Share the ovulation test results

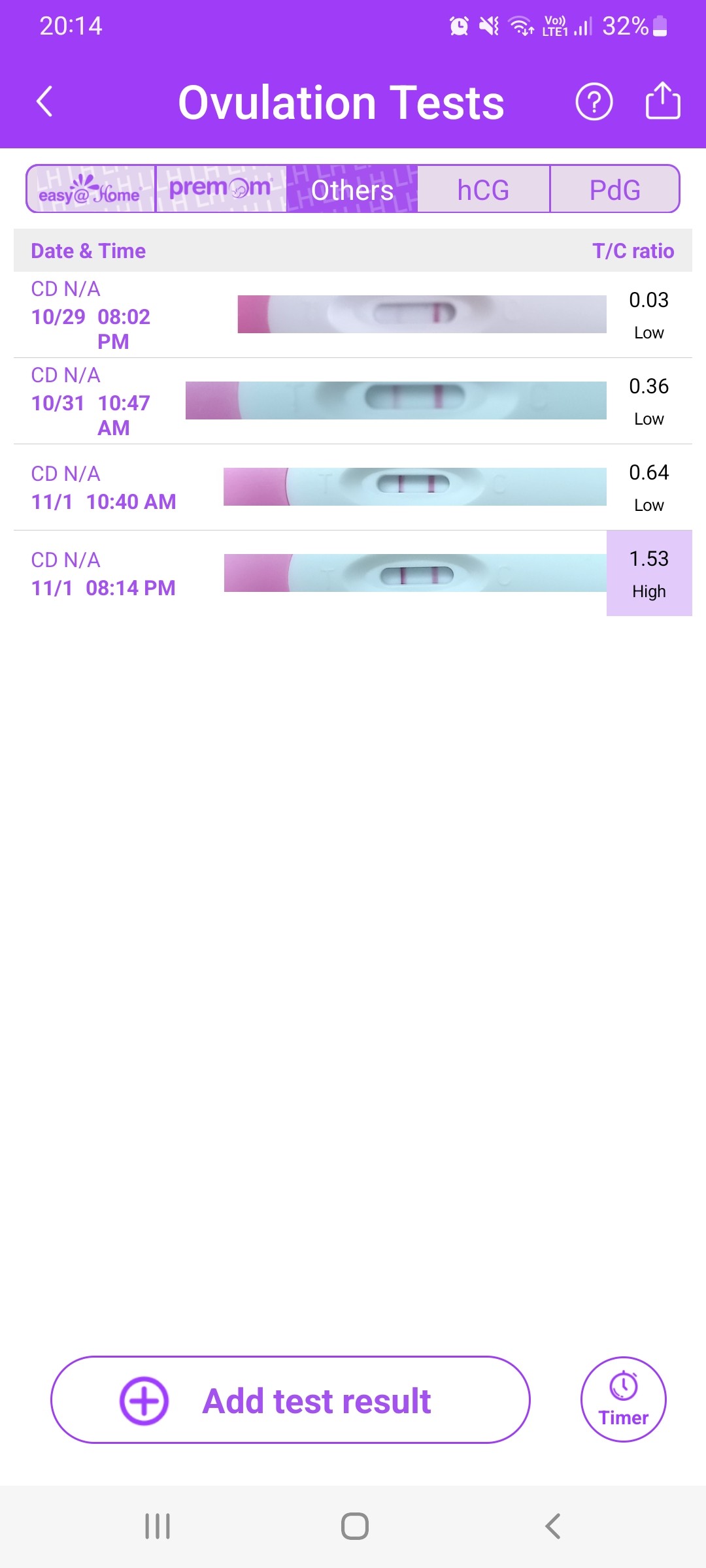663,101
